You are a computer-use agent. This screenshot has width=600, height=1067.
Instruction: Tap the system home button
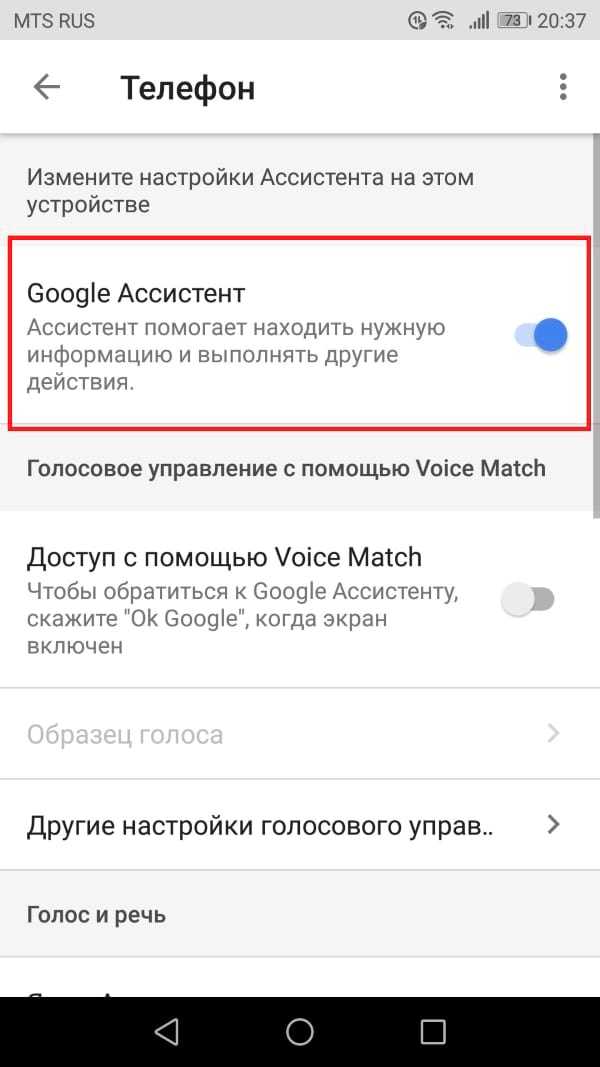coord(299,1032)
